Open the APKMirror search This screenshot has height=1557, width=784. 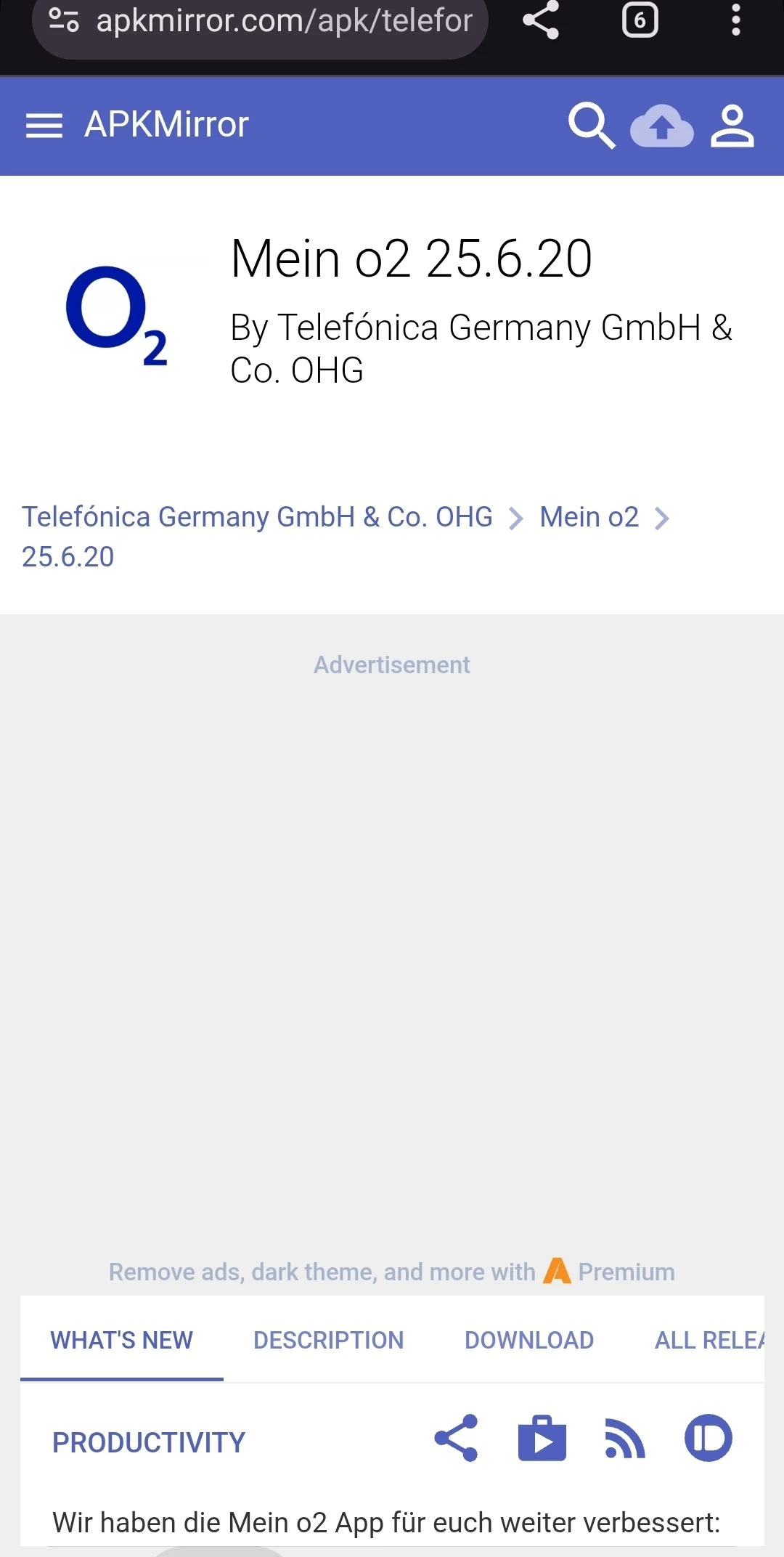pyautogui.click(x=591, y=126)
